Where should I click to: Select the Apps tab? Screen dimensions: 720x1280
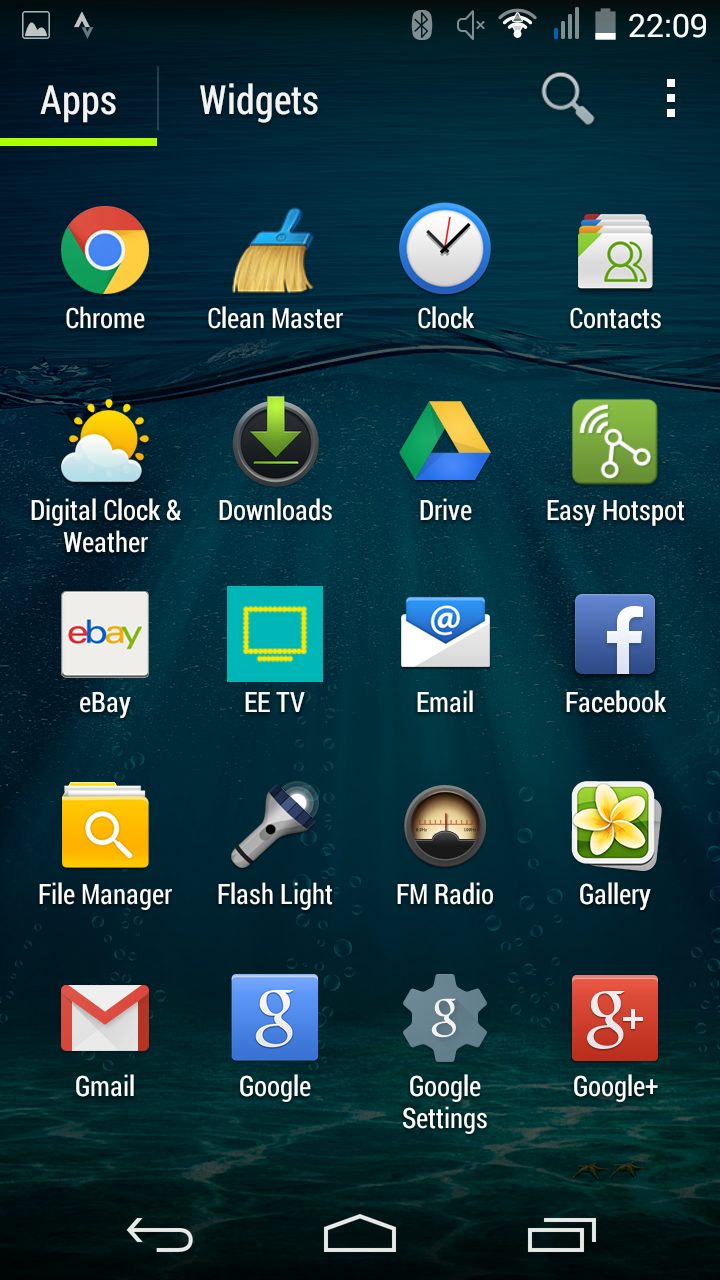(x=78, y=101)
